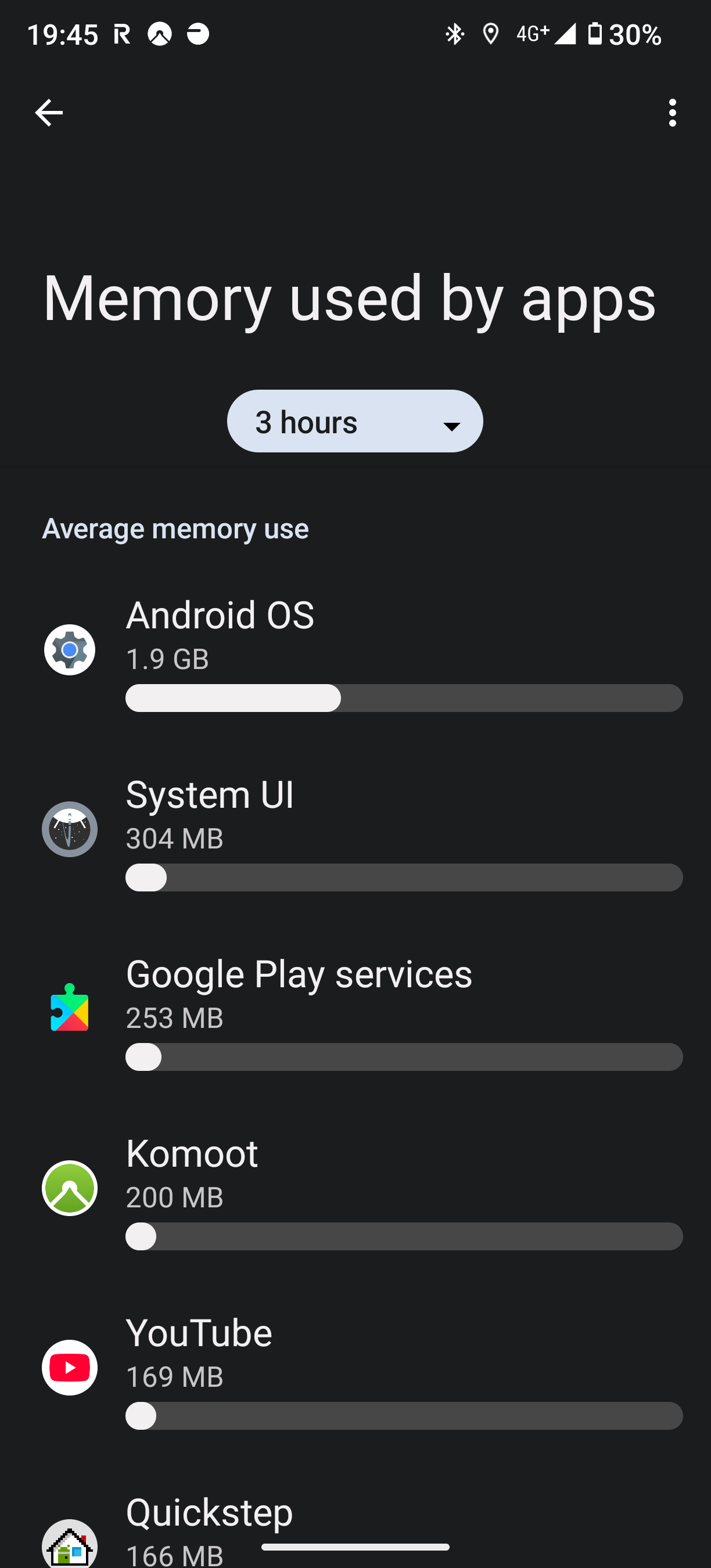The height and width of the screenshot is (1568, 711).
Task: Open System UI memory details
Action: (x=355, y=830)
